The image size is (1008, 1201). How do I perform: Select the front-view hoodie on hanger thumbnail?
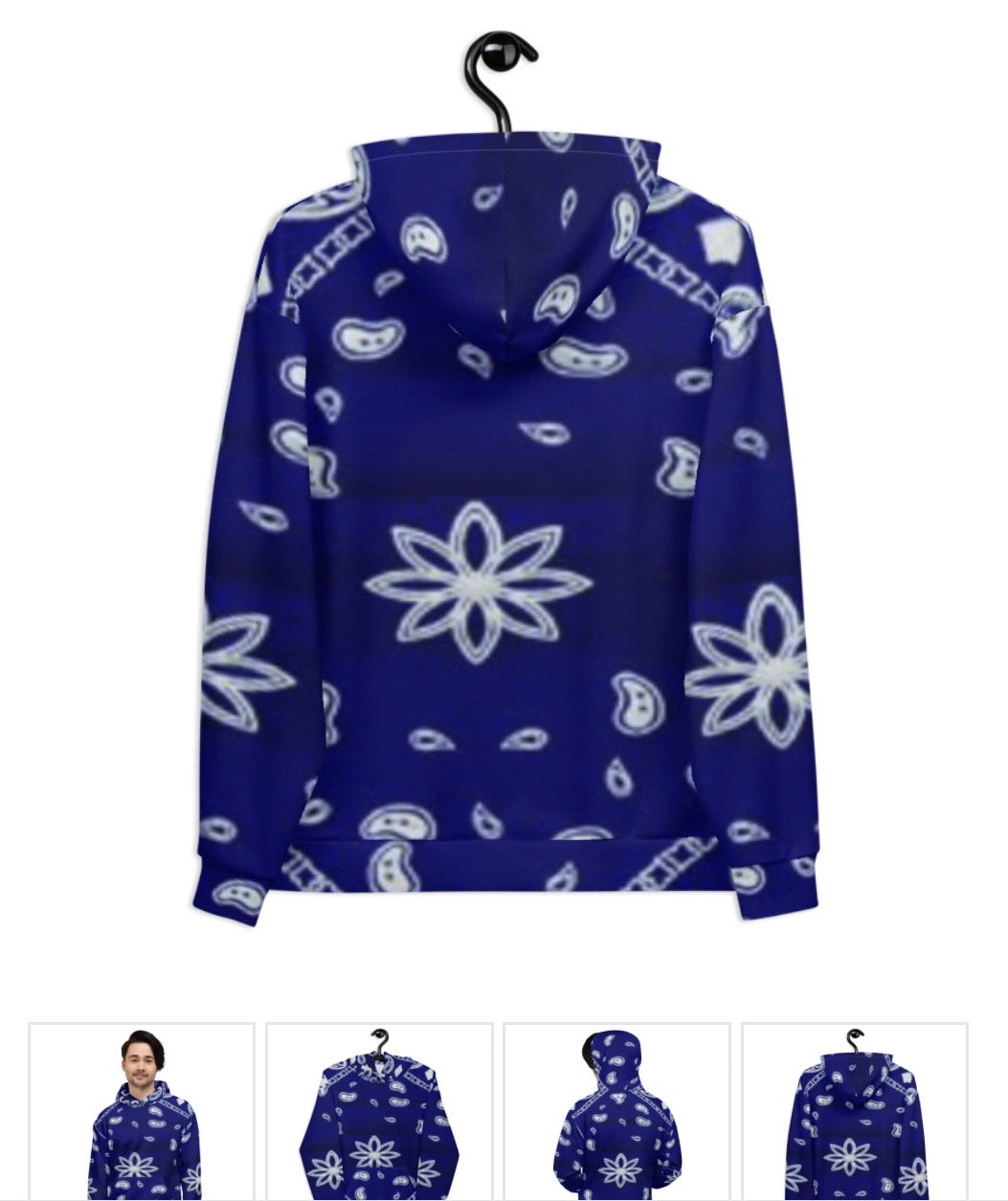377,1110
